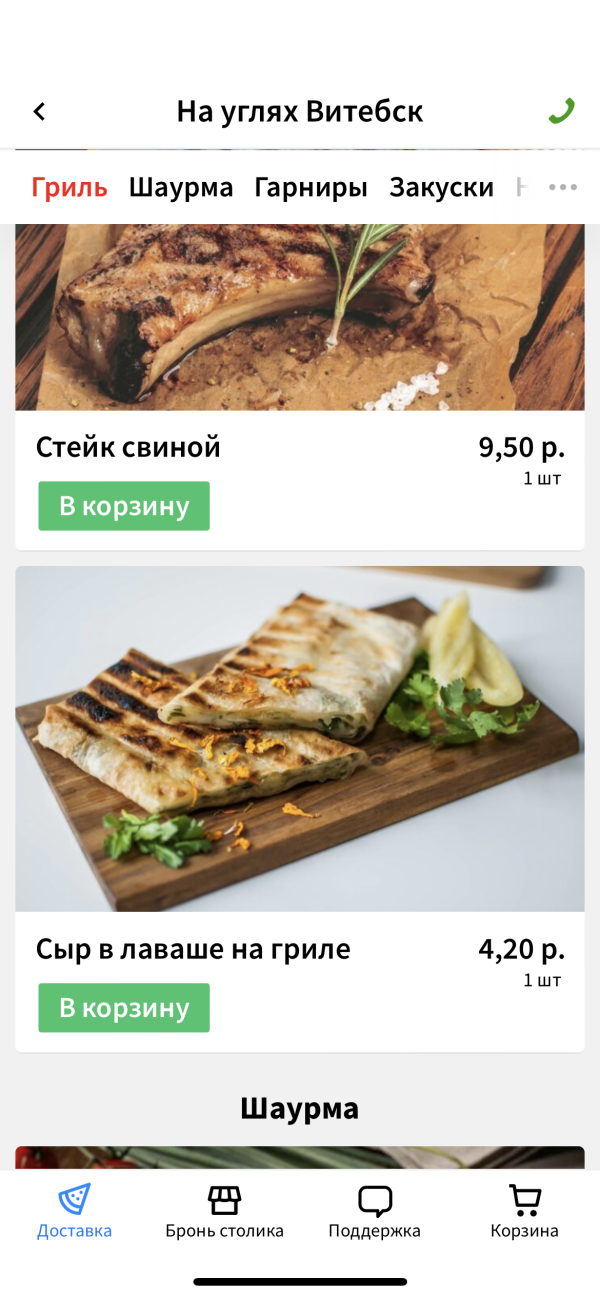Open the Корзина tab

click(524, 1212)
